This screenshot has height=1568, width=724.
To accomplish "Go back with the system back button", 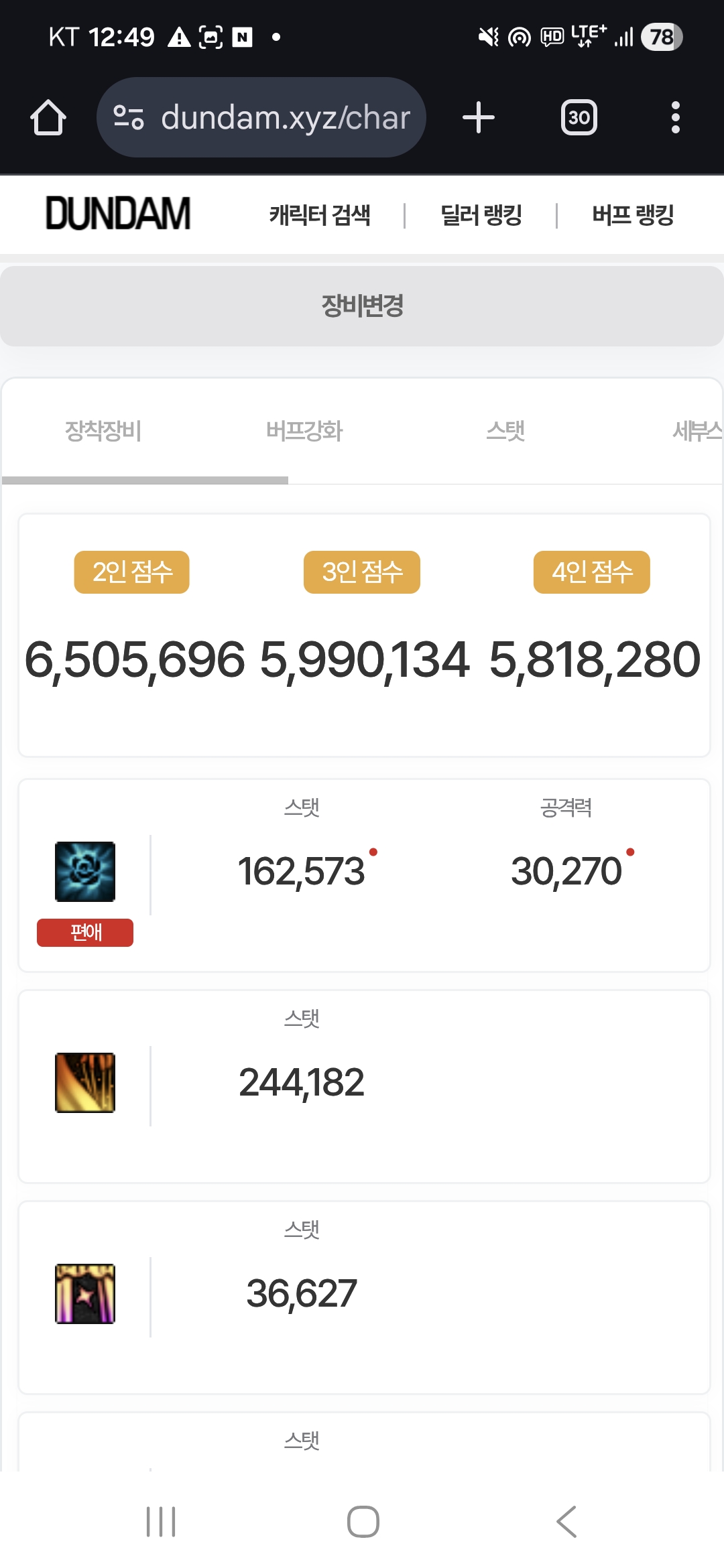I will click(x=566, y=1521).
